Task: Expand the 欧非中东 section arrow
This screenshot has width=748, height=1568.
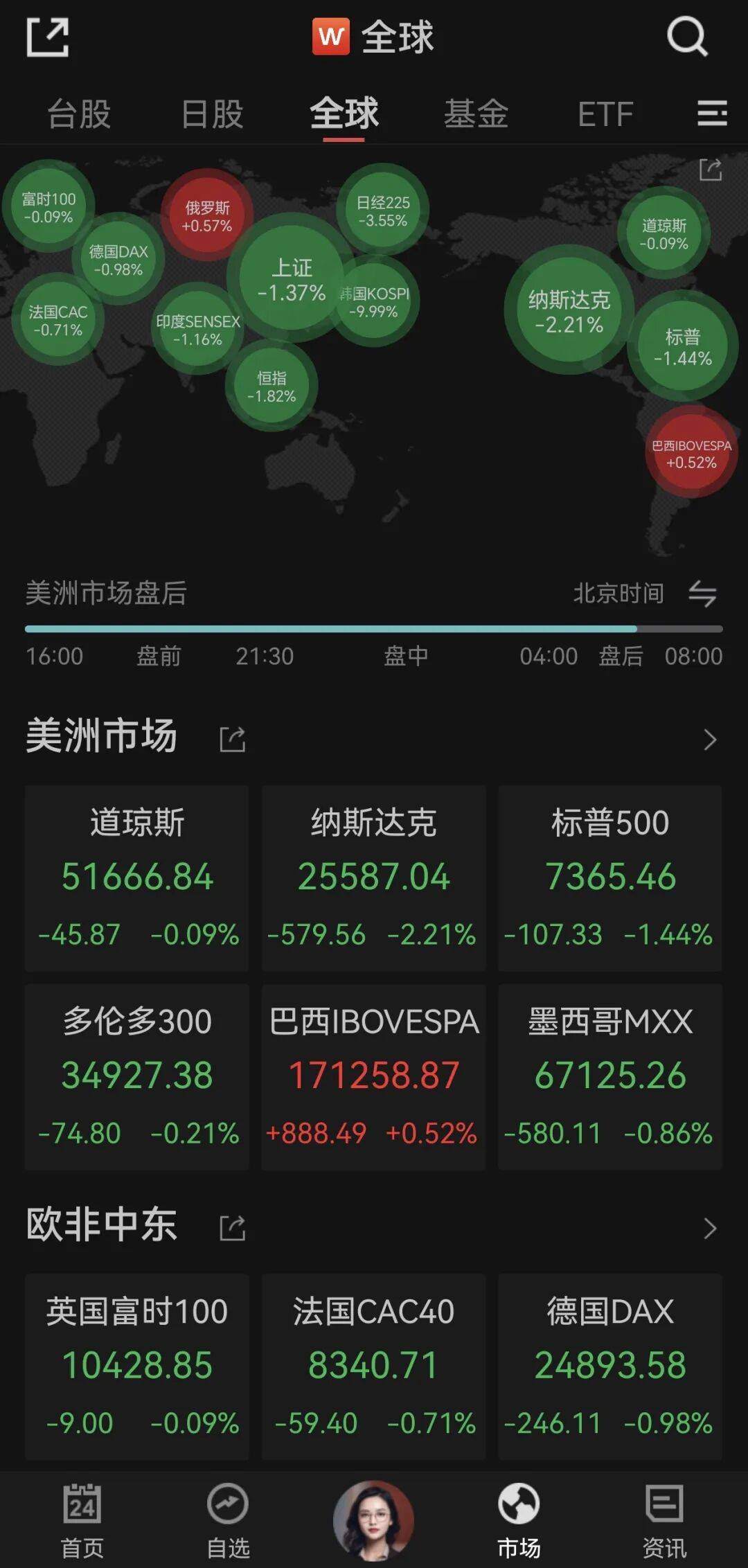Action: click(710, 1229)
